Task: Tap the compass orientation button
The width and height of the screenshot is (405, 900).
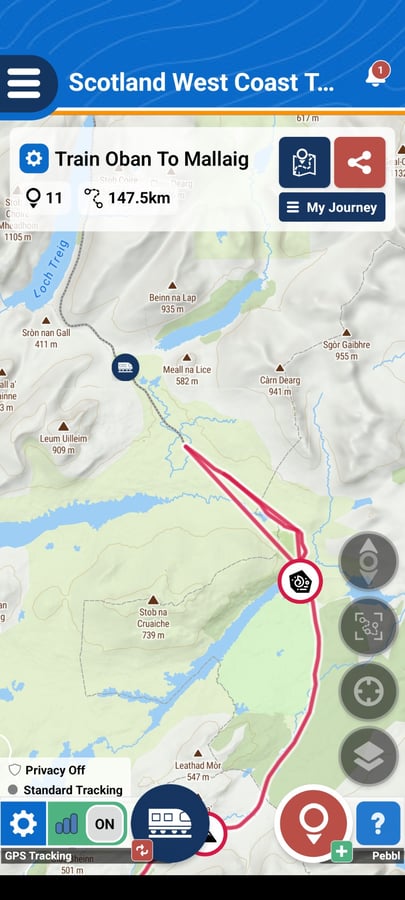Action: pyautogui.click(x=368, y=562)
